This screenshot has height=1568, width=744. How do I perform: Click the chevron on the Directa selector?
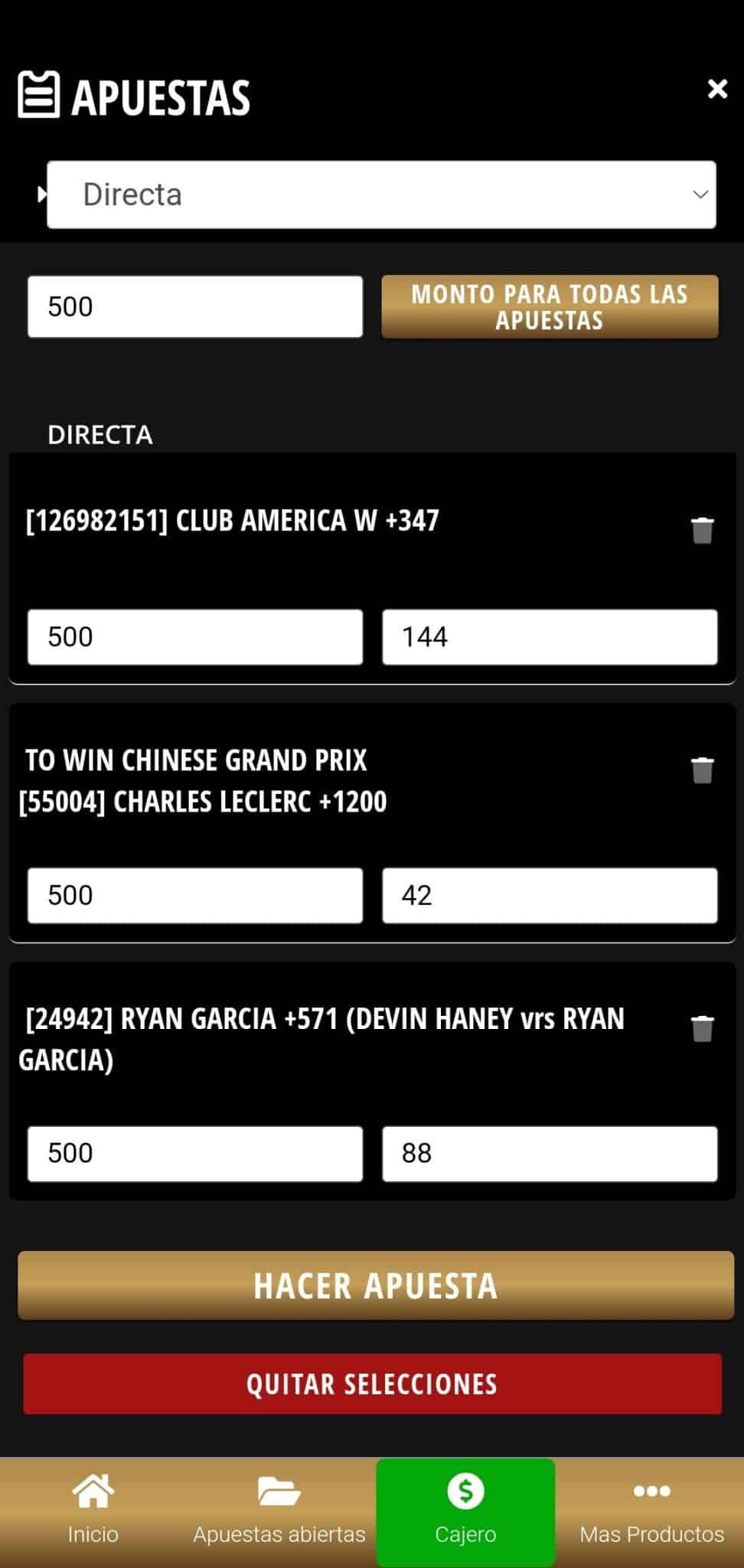pyautogui.click(x=700, y=194)
